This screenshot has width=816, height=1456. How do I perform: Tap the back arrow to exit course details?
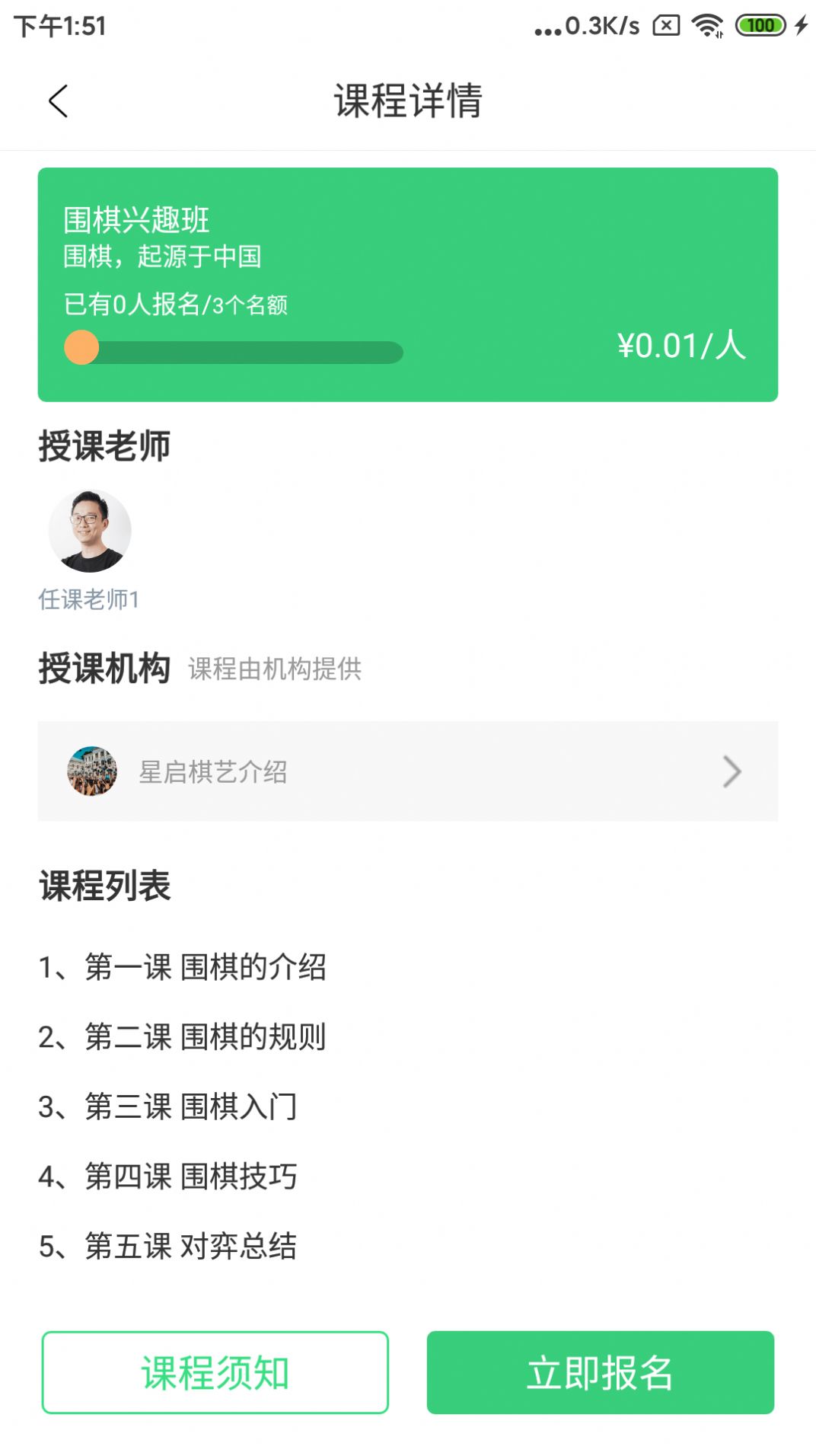click(x=59, y=100)
